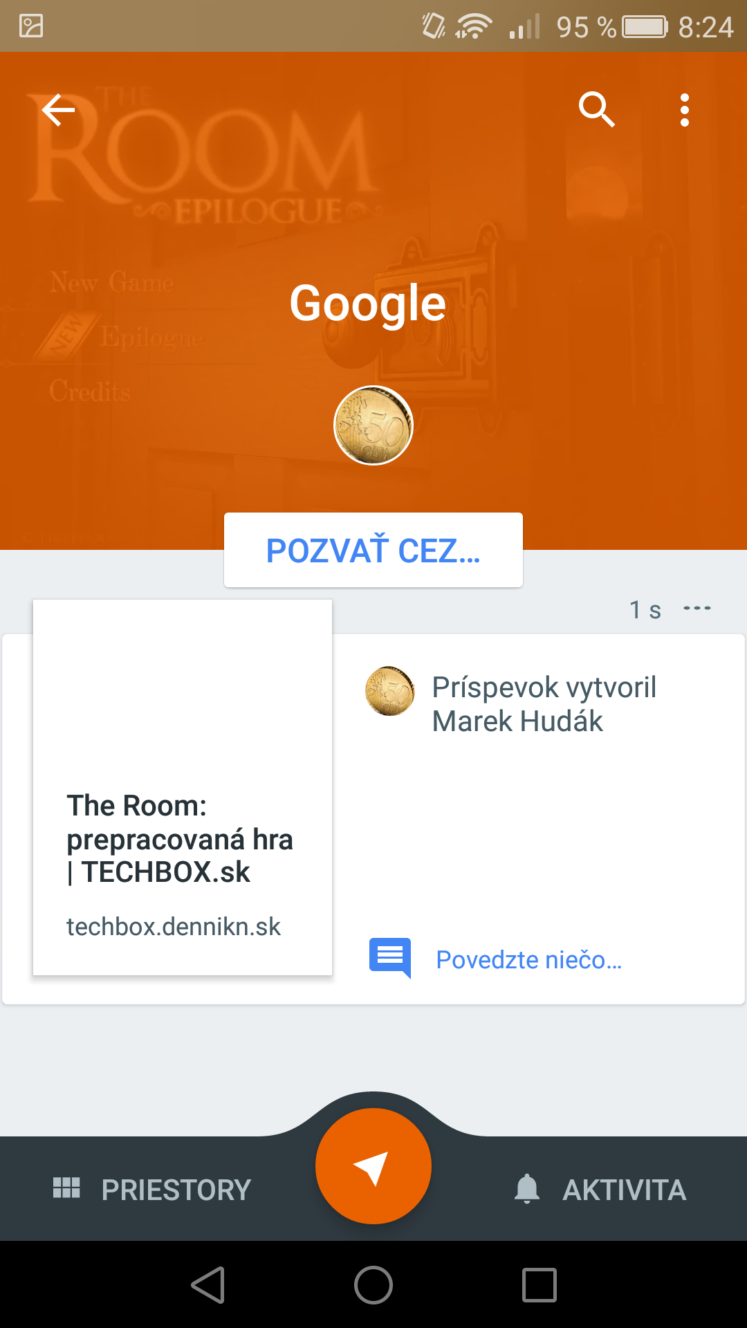Open The Room TECHBOX.sk link card
The width and height of the screenshot is (747, 1328).
(x=182, y=787)
